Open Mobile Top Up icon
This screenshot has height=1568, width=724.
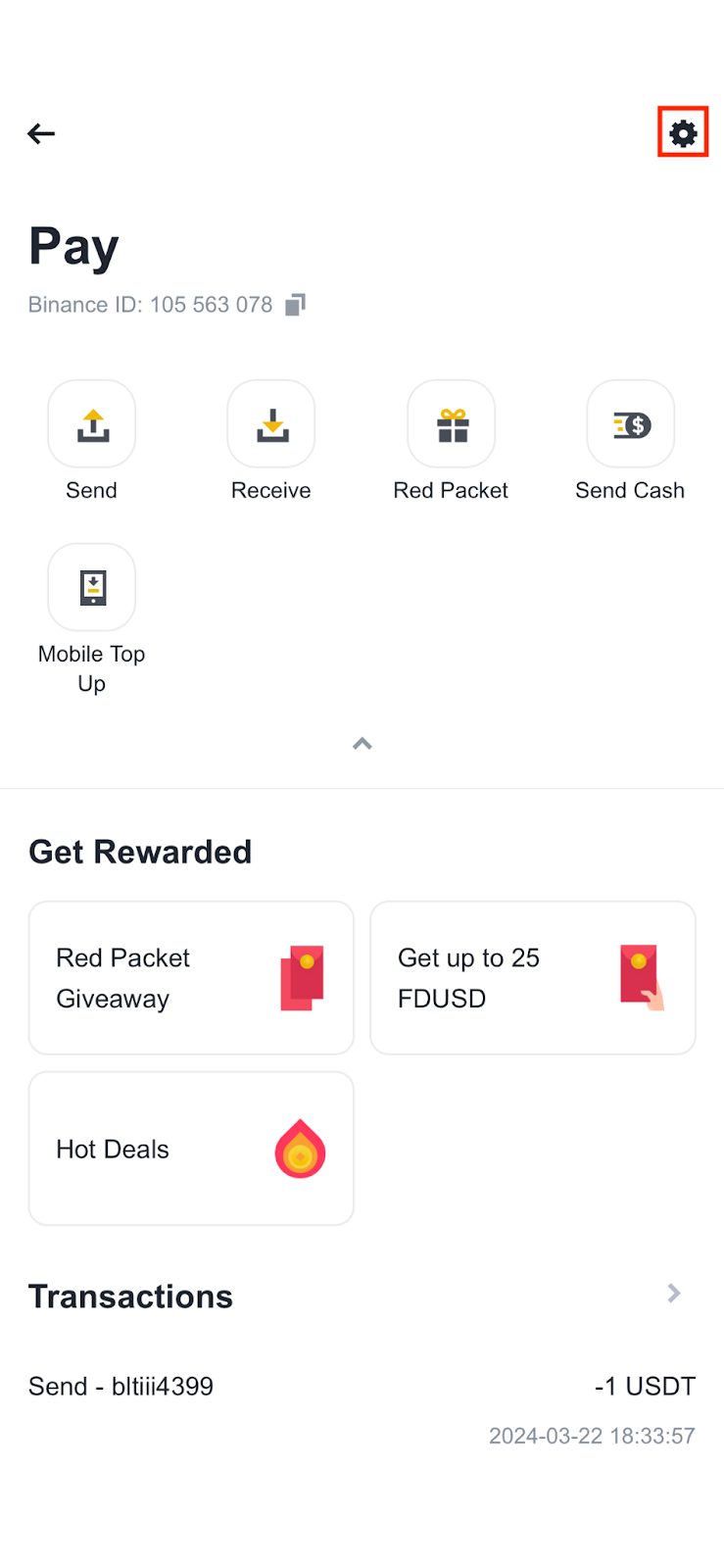tap(91, 586)
